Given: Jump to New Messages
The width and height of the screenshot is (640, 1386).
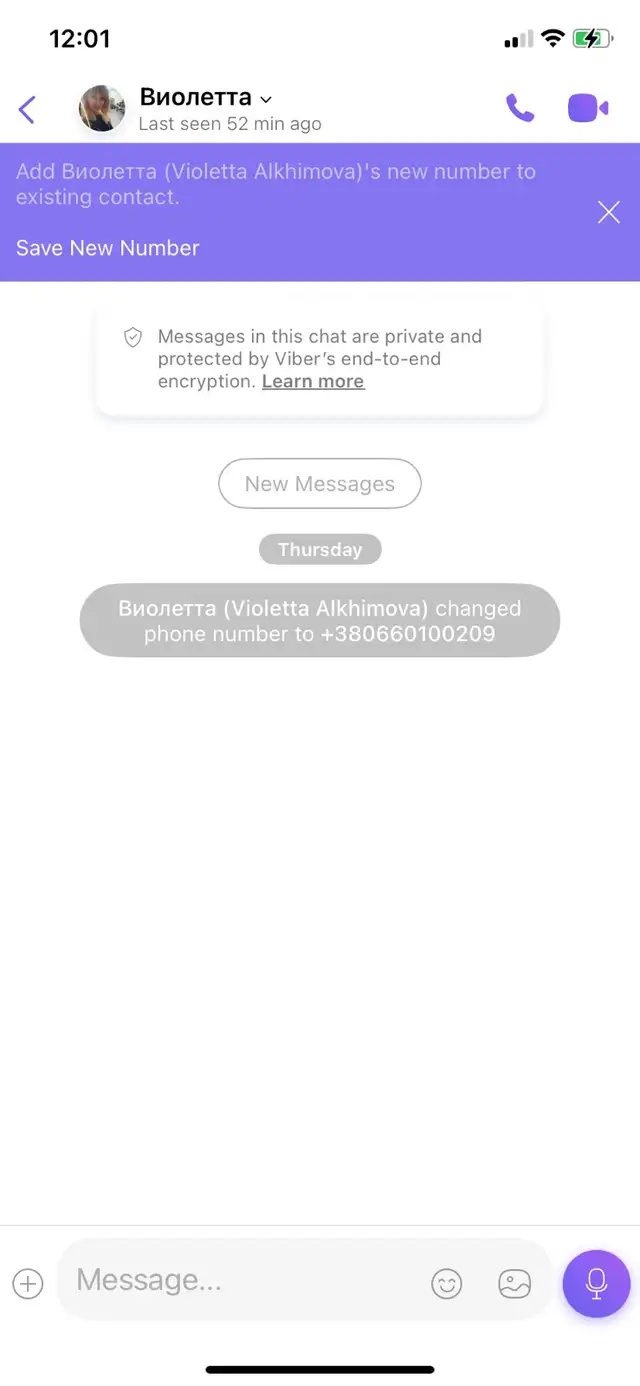Looking at the screenshot, I should click(x=320, y=484).
